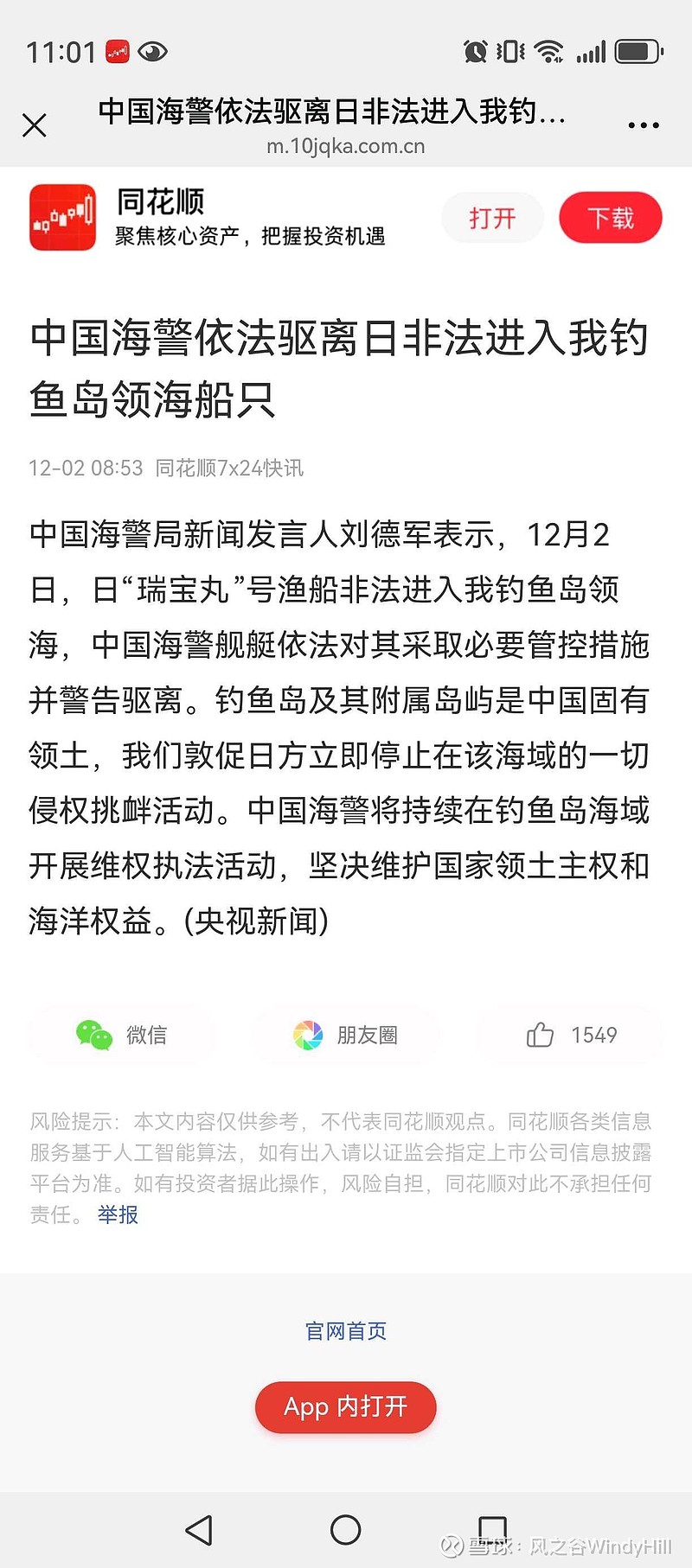
Task: Open the three-dot overflow menu
Action: pos(643,124)
